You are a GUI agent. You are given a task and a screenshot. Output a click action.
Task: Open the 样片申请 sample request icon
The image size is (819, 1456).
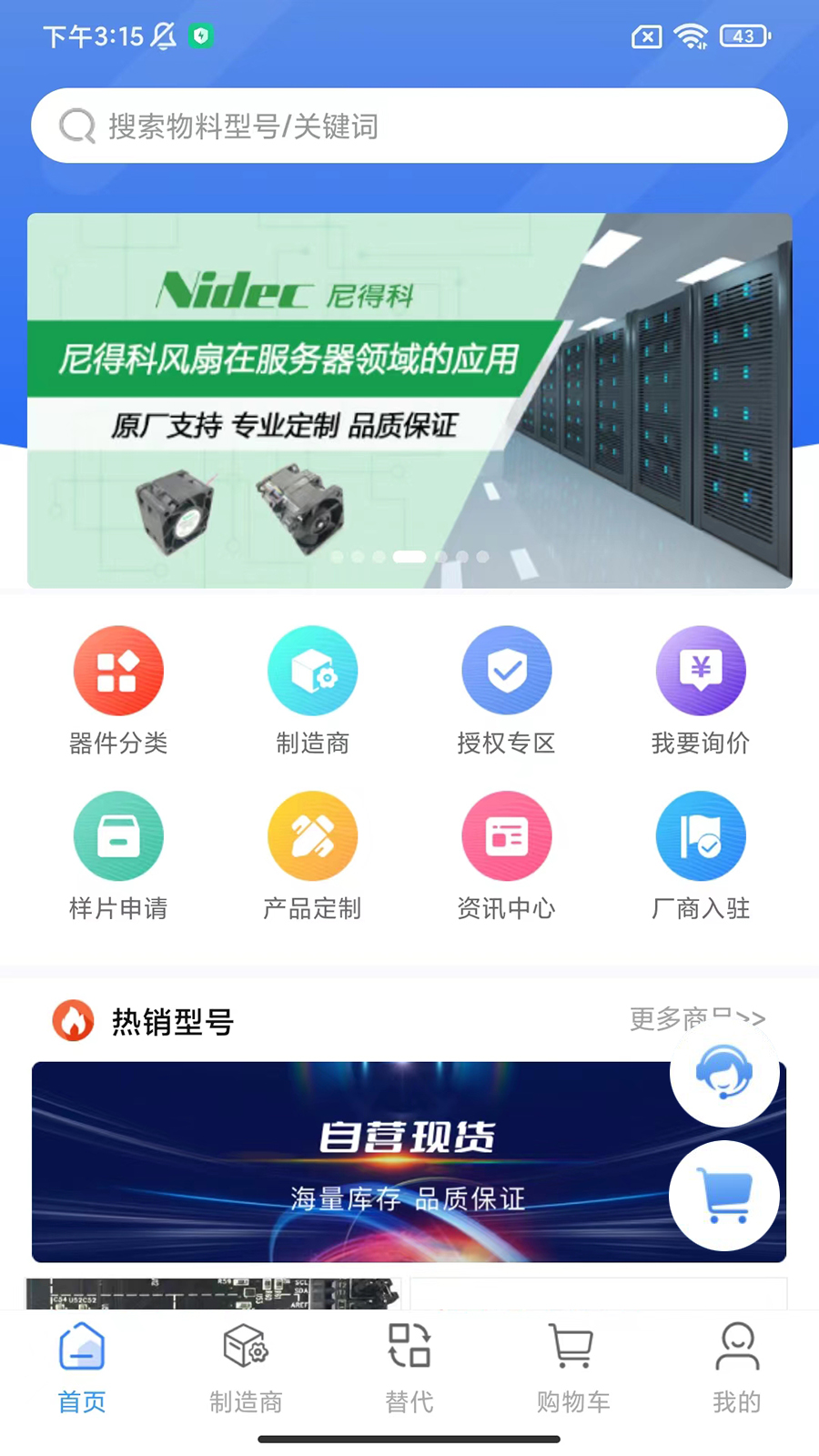(x=118, y=835)
